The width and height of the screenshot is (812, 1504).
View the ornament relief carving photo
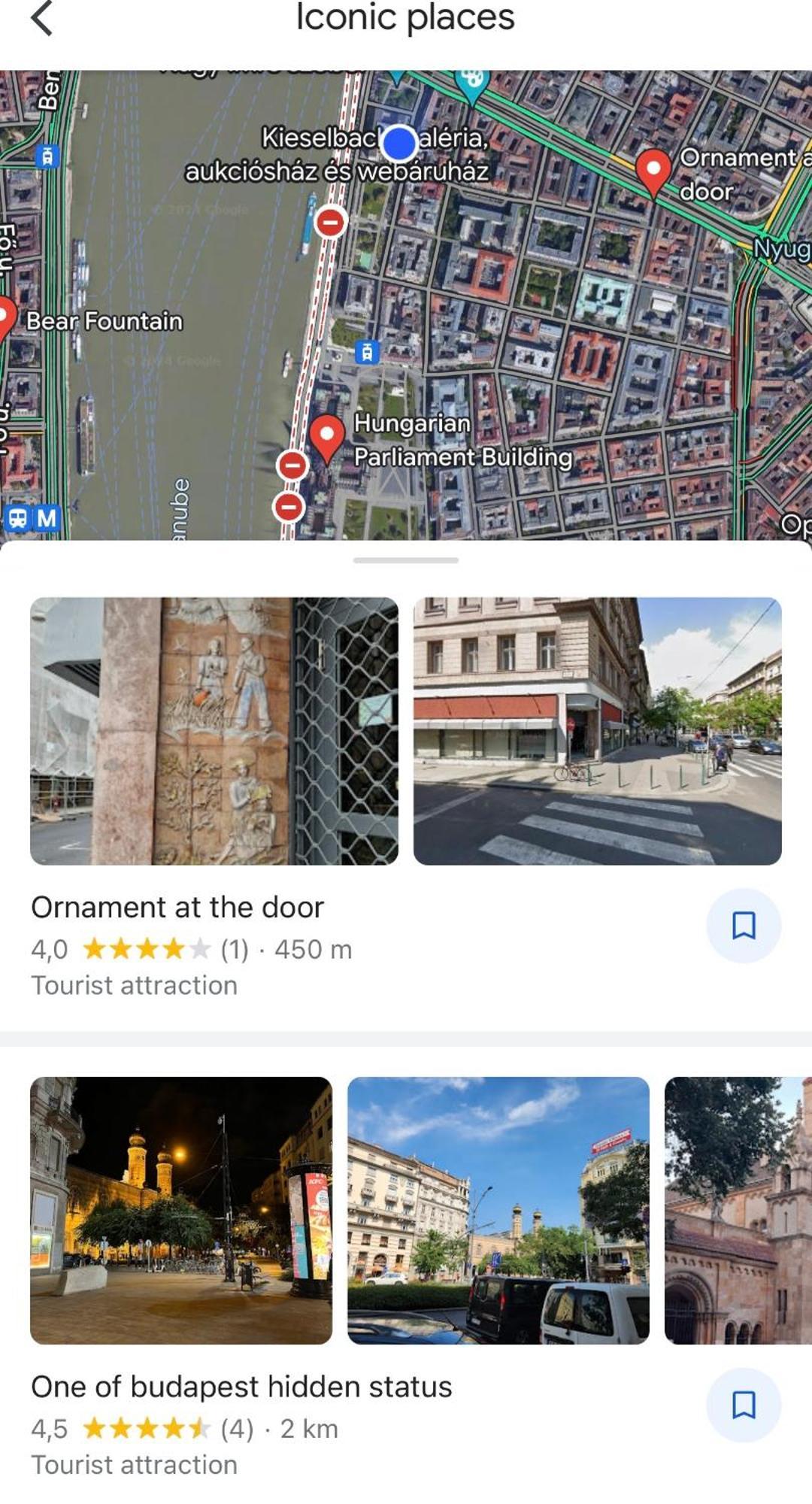point(214,730)
